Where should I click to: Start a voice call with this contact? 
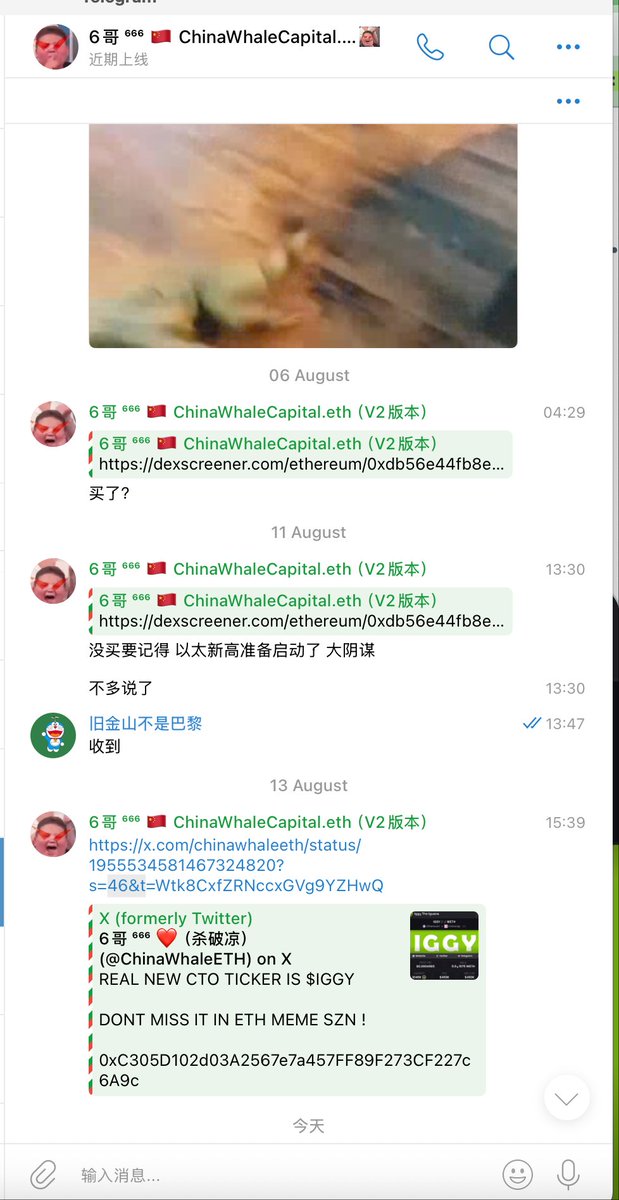click(430, 47)
